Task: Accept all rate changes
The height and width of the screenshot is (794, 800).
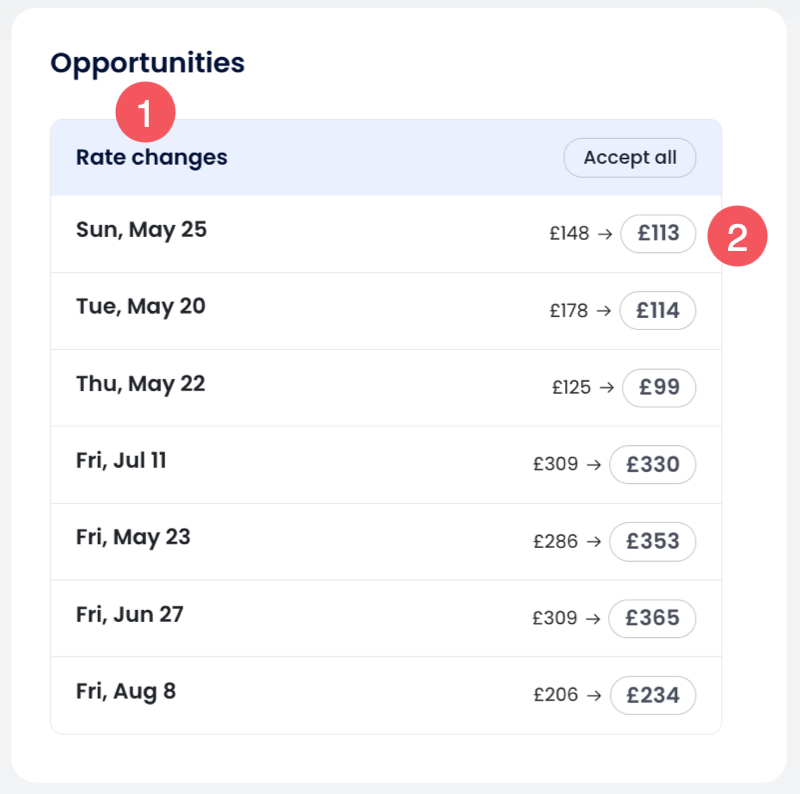Action: coord(629,158)
